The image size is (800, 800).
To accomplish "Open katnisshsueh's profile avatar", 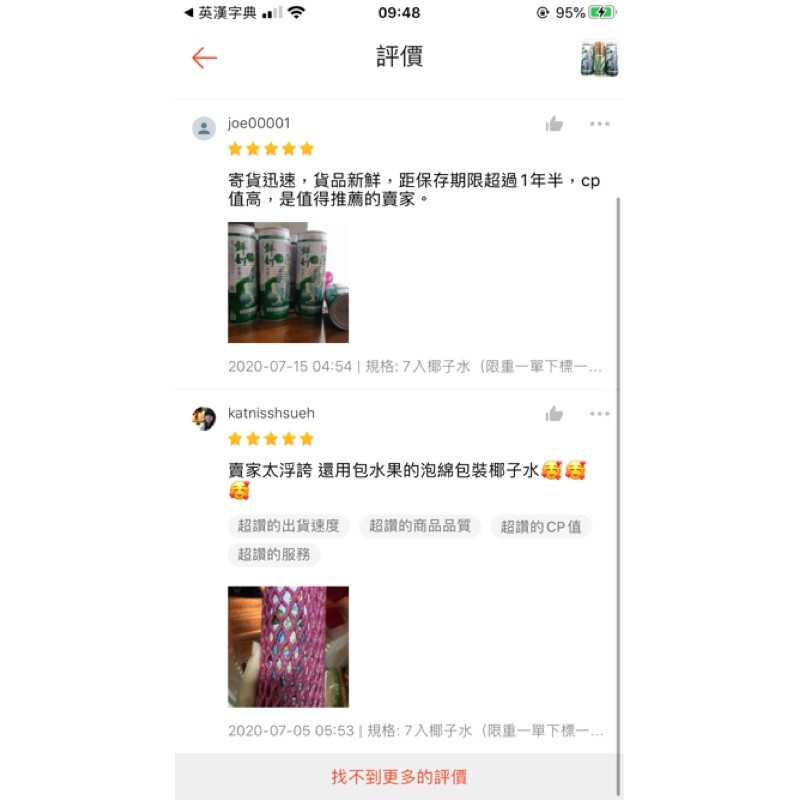I will (x=204, y=418).
